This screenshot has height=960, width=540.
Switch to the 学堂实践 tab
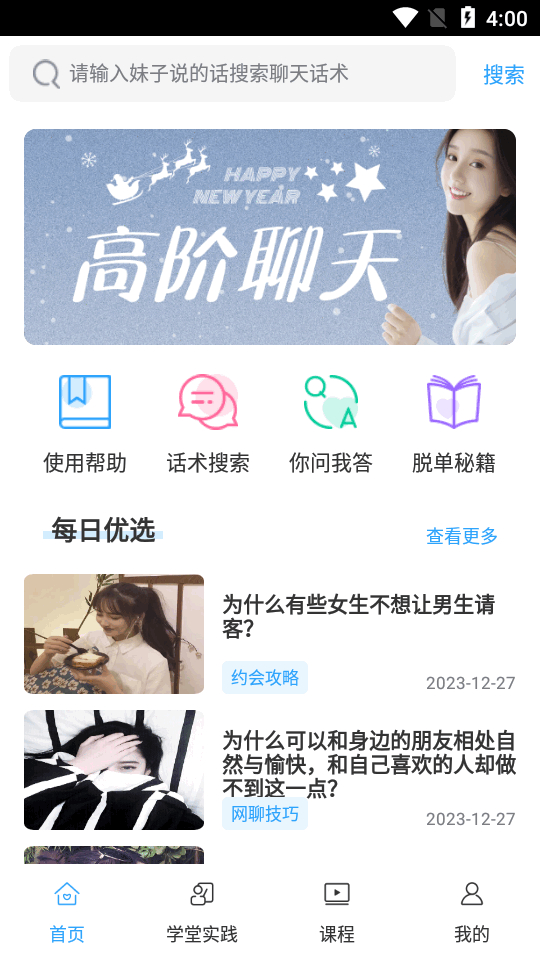point(202,912)
